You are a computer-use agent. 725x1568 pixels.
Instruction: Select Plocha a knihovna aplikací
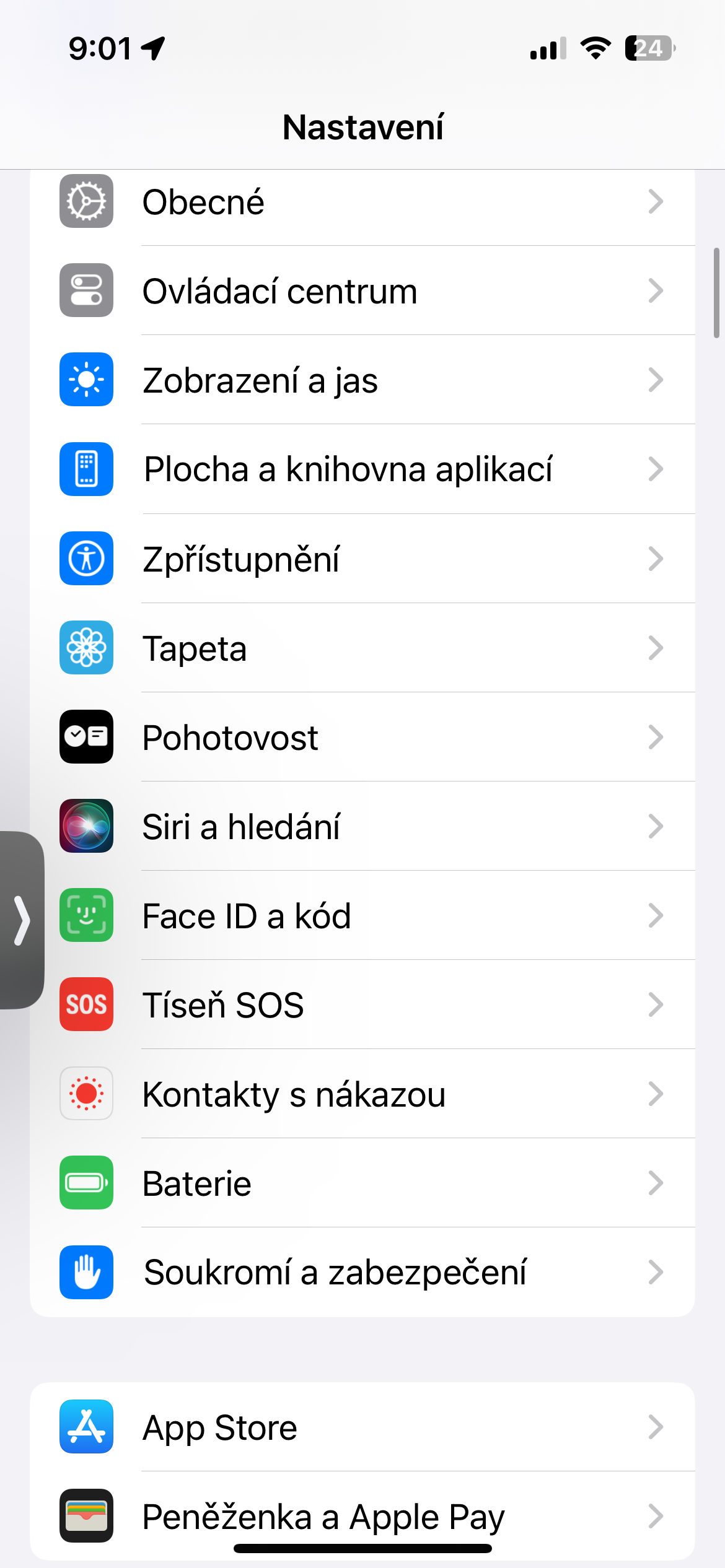[362, 469]
